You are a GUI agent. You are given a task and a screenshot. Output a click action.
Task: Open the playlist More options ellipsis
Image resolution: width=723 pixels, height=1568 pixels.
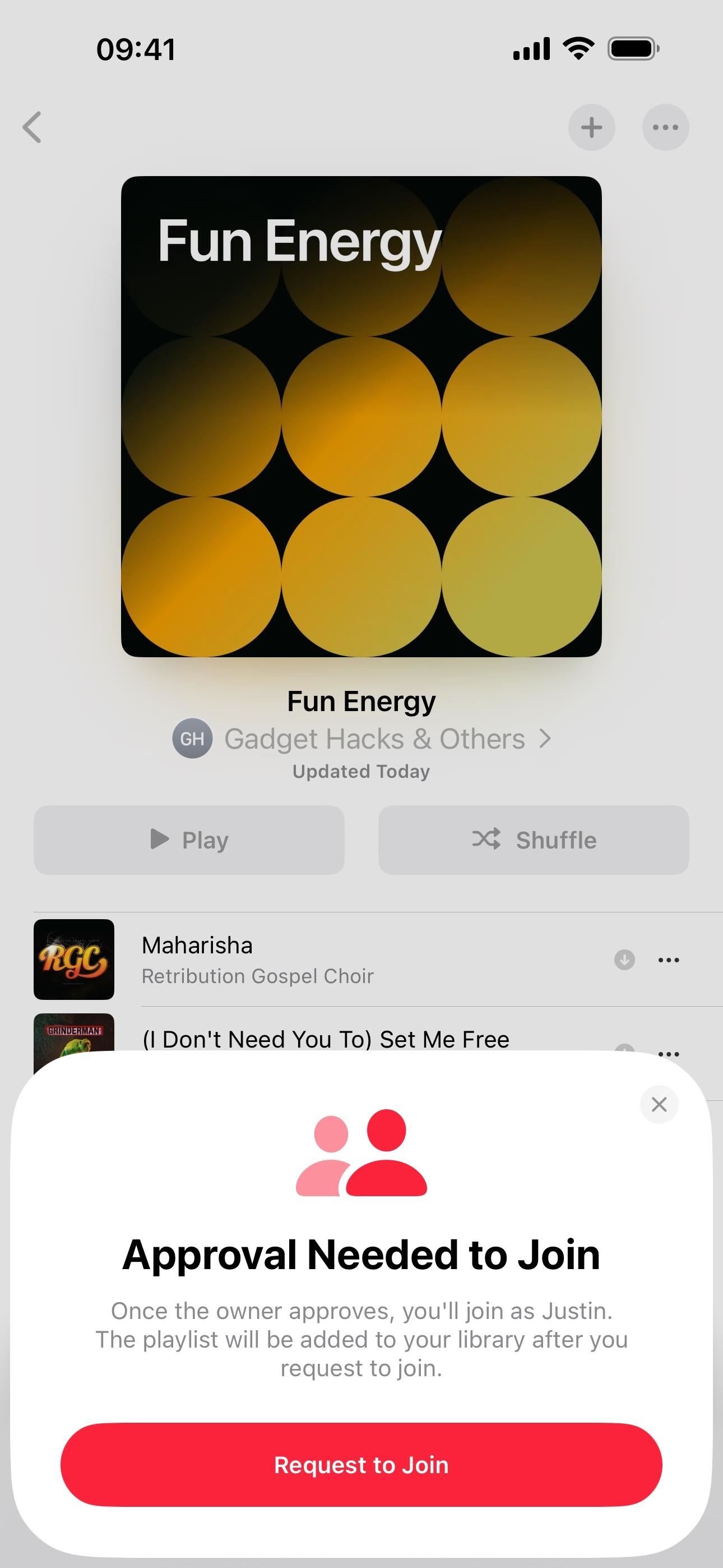click(x=666, y=127)
